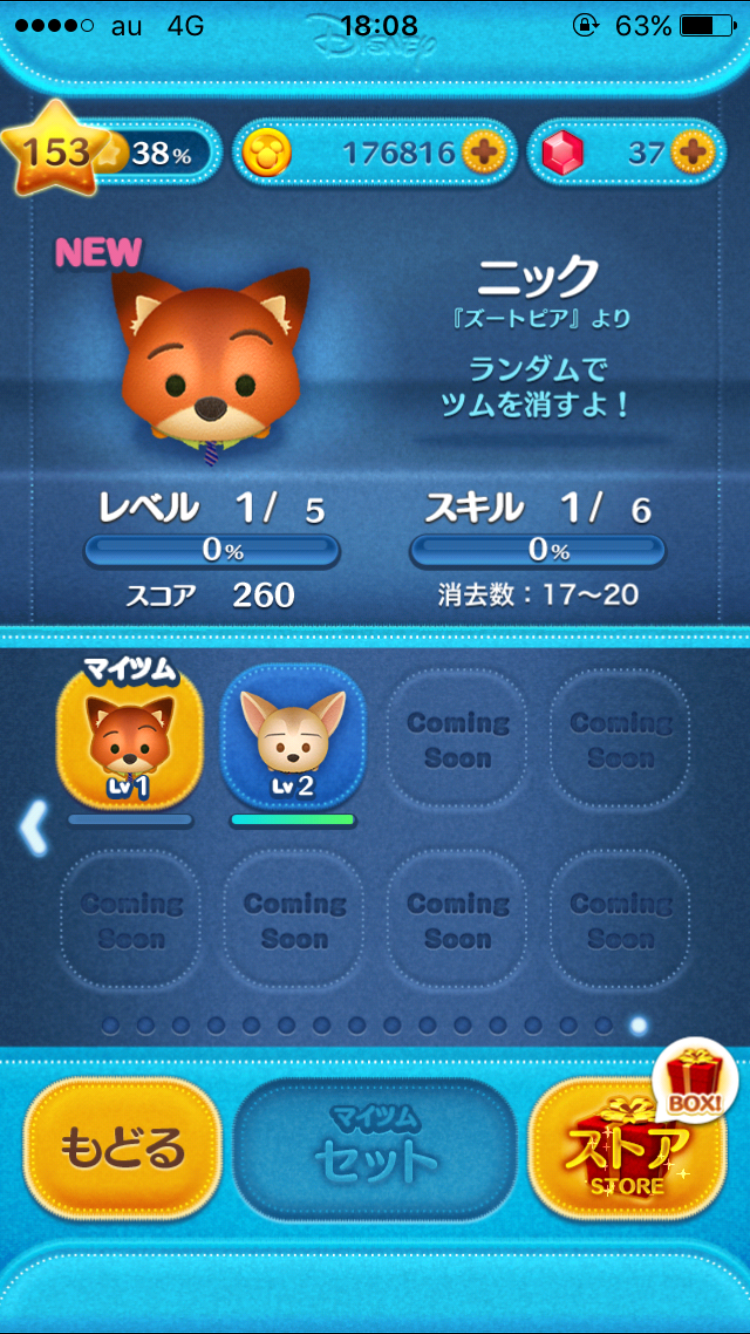Select the Finnick Tsum Lv 2 tile

point(294,740)
